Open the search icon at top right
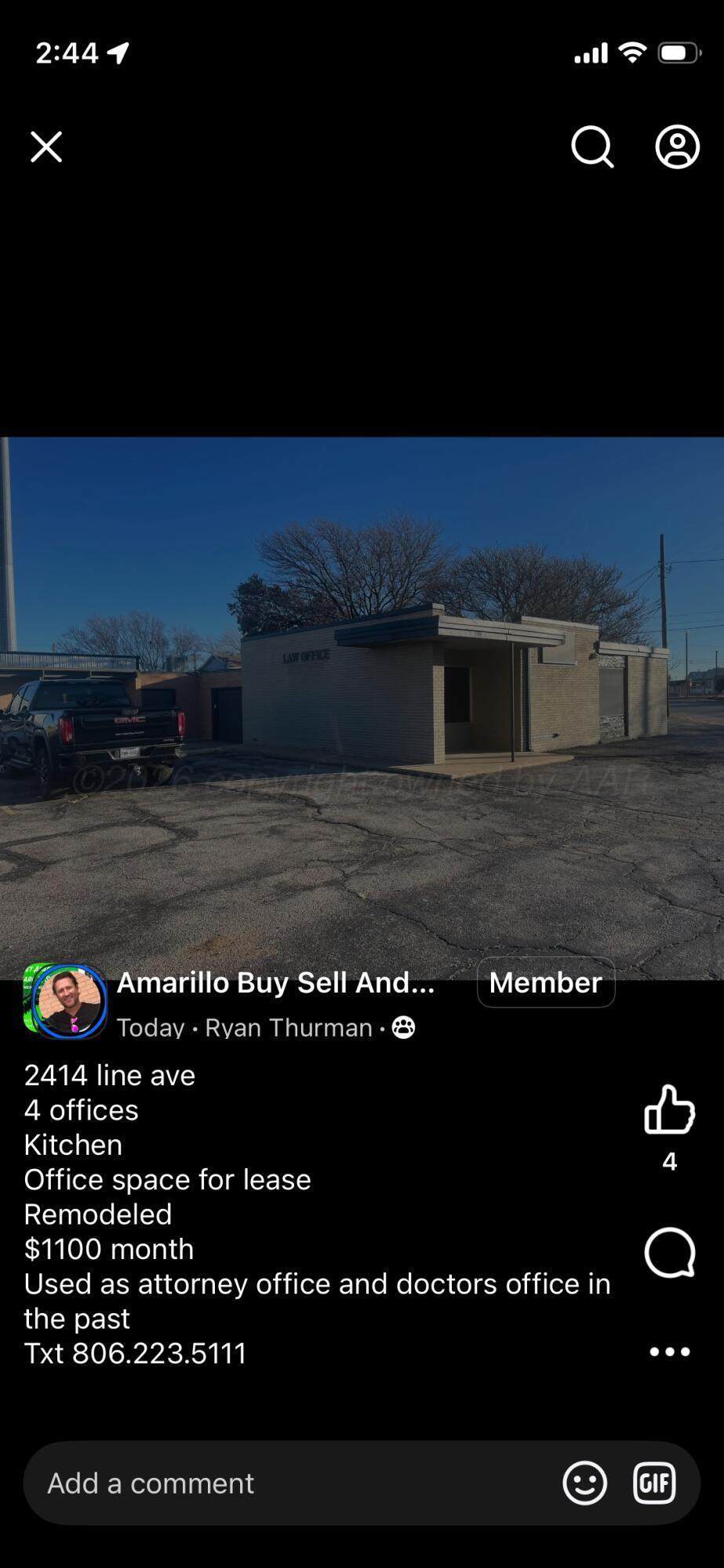The width and height of the screenshot is (724, 1568). point(591,147)
